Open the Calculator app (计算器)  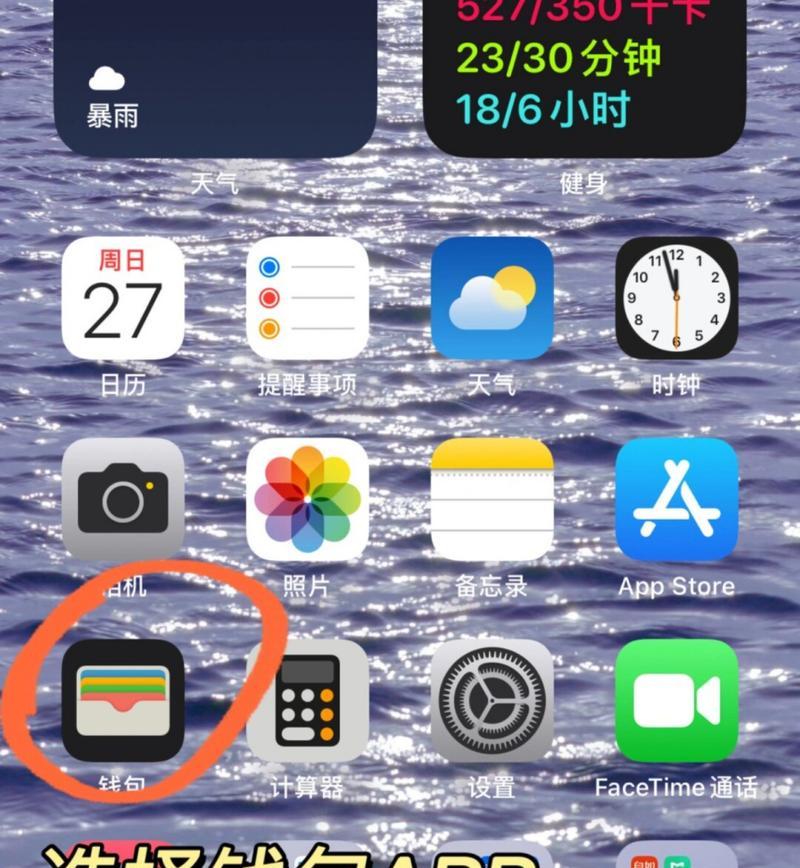pos(307,700)
